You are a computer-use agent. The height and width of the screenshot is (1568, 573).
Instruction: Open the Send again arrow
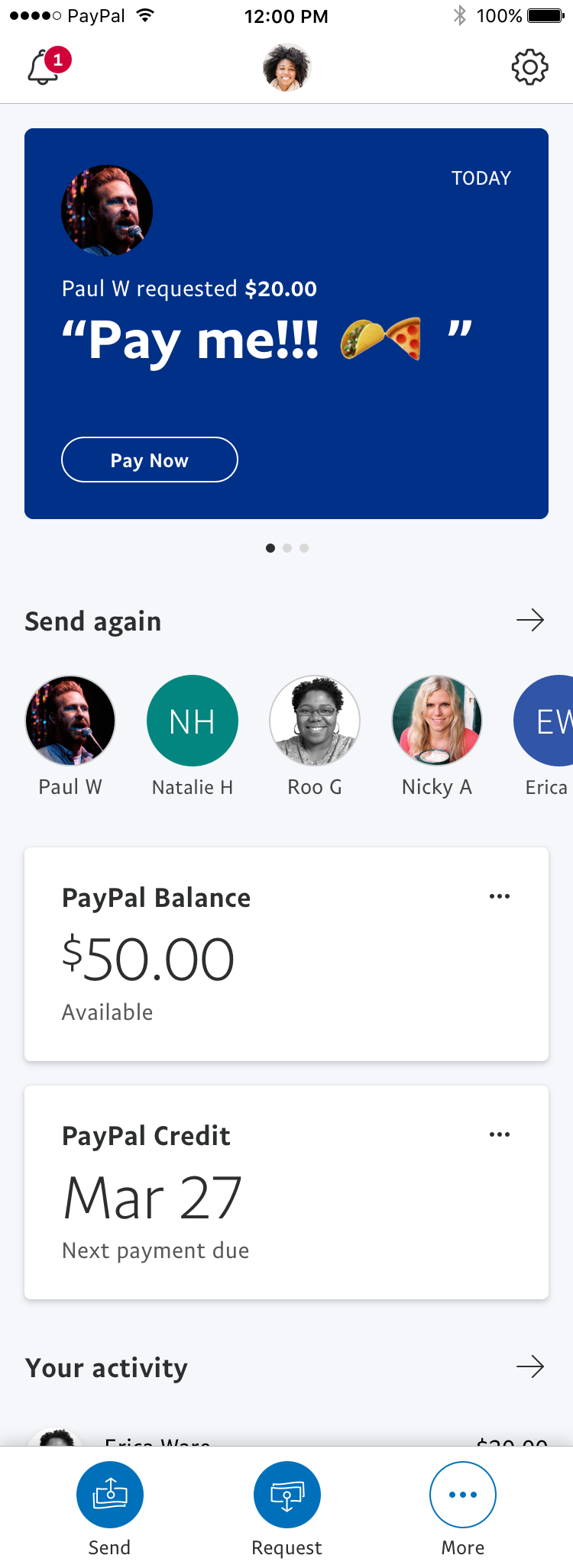[529, 620]
